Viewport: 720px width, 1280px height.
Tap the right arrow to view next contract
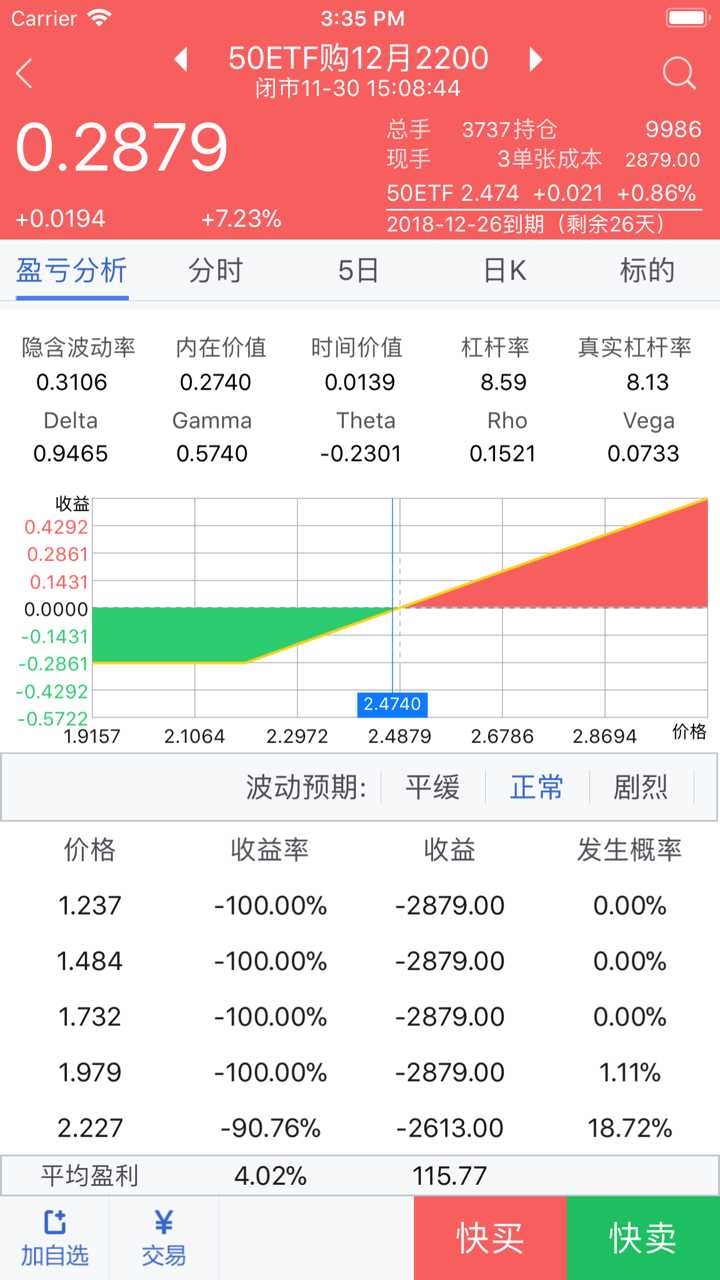point(536,60)
